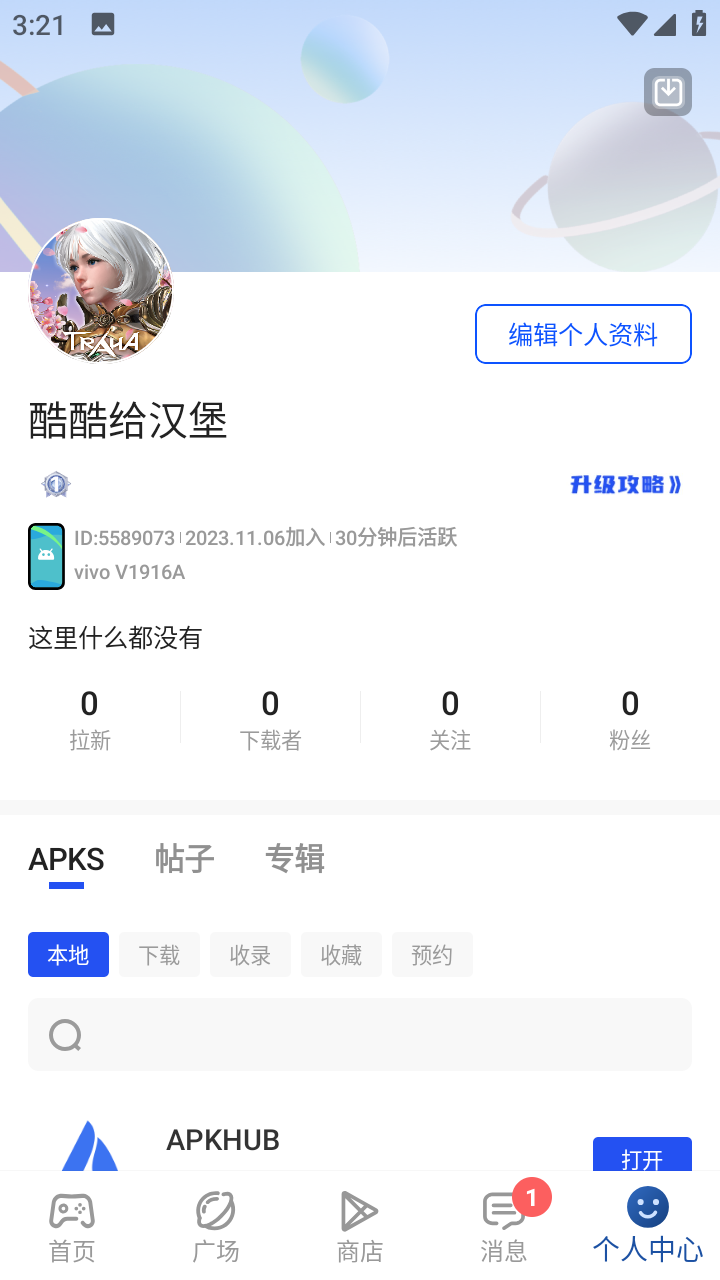Viewport: 720px width, 1280px height.
Task: Open the 升级攻略 link
Action: point(625,485)
